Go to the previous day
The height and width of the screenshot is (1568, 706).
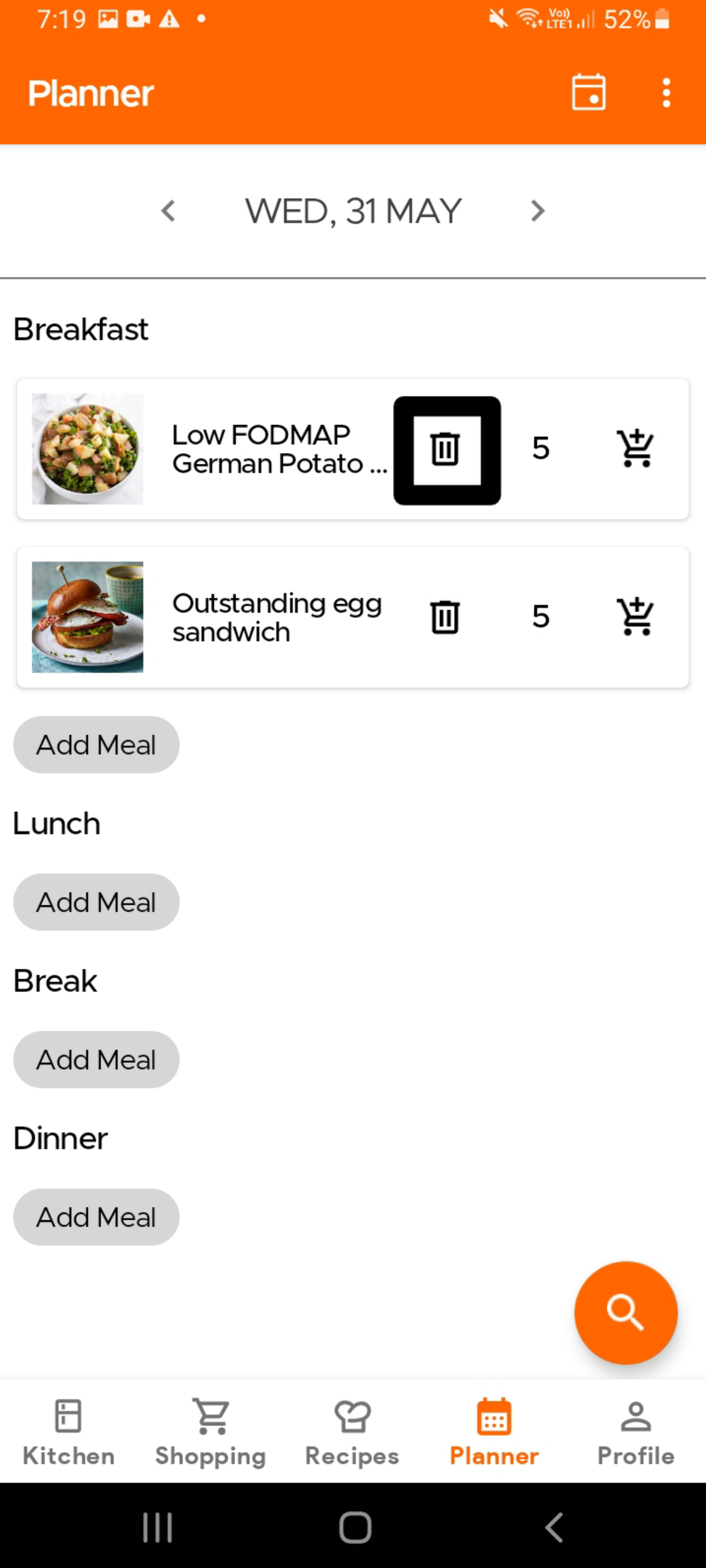(168, 211)
